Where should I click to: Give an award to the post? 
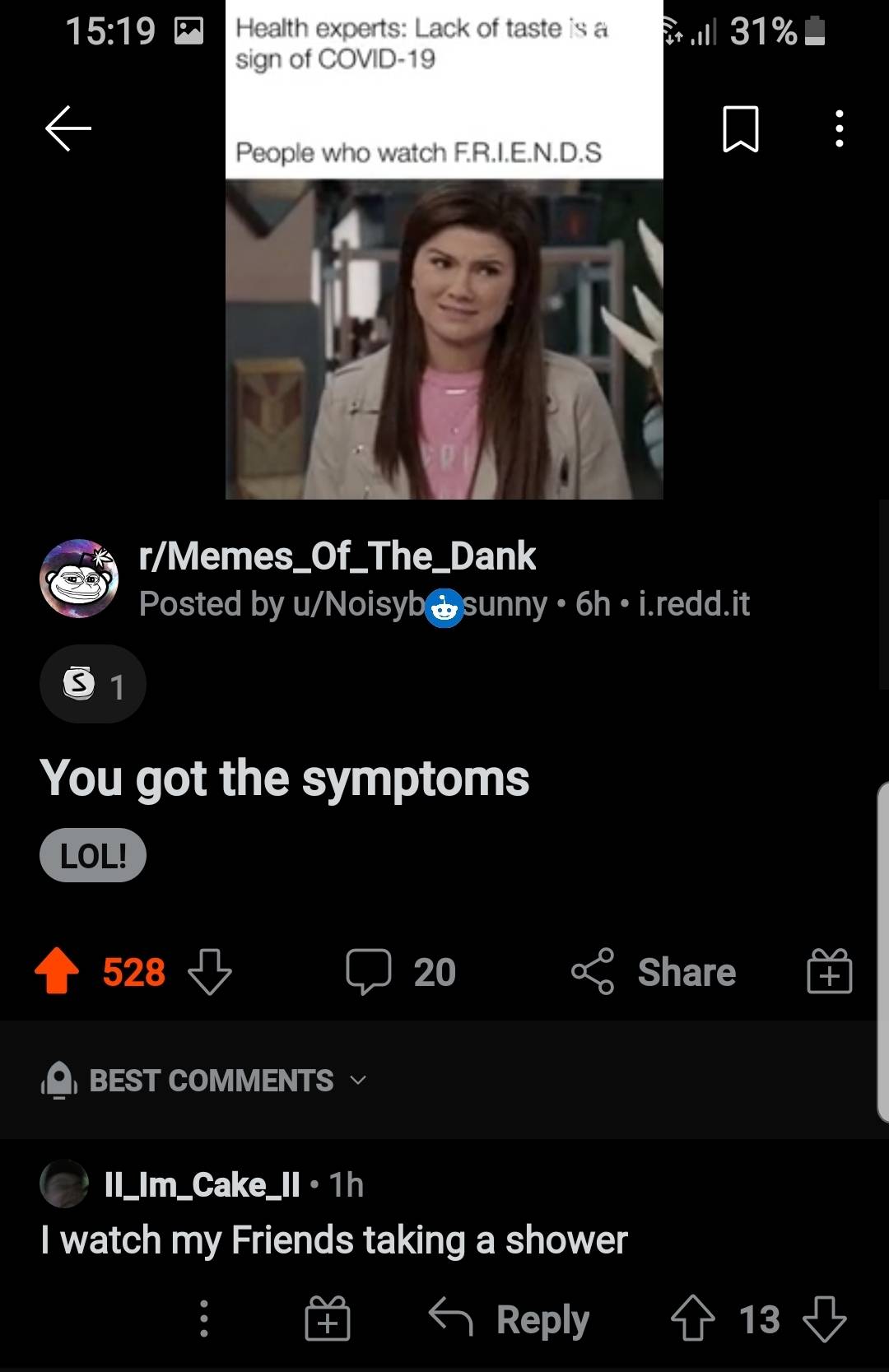[829, 972]
